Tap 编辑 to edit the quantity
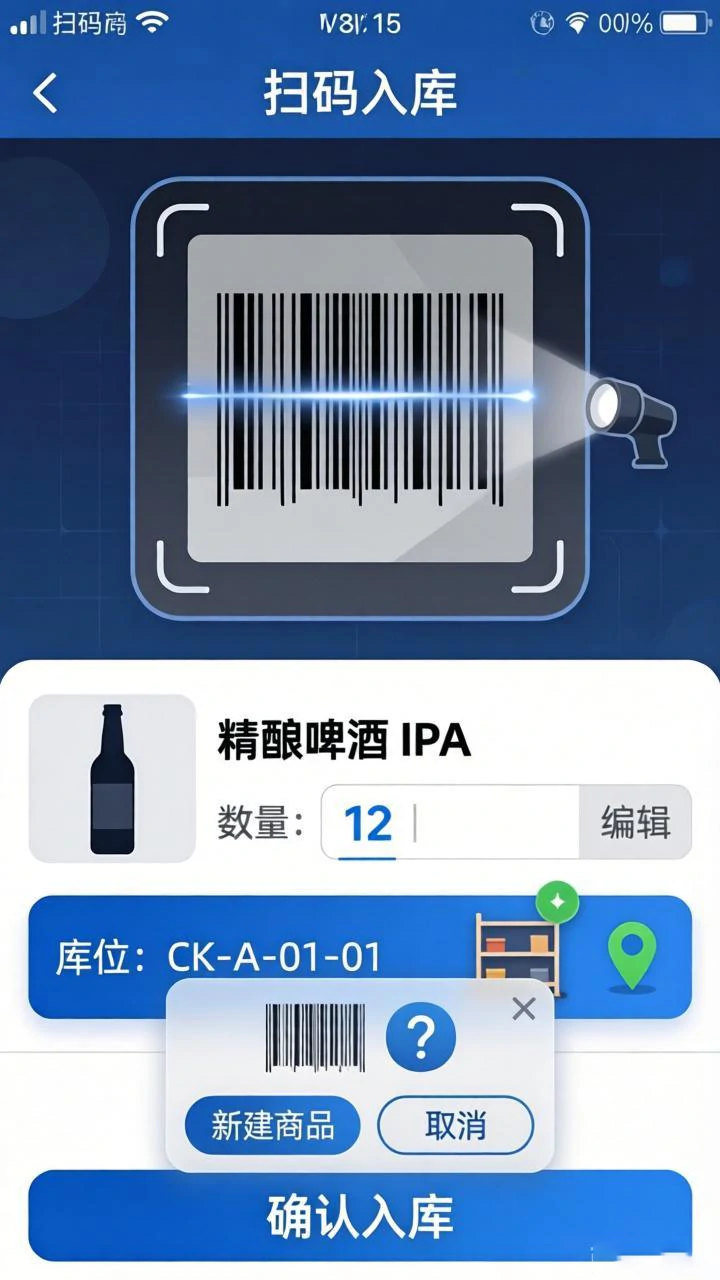The height and width of the screenshot is (1280, 720). coord(636,822)
